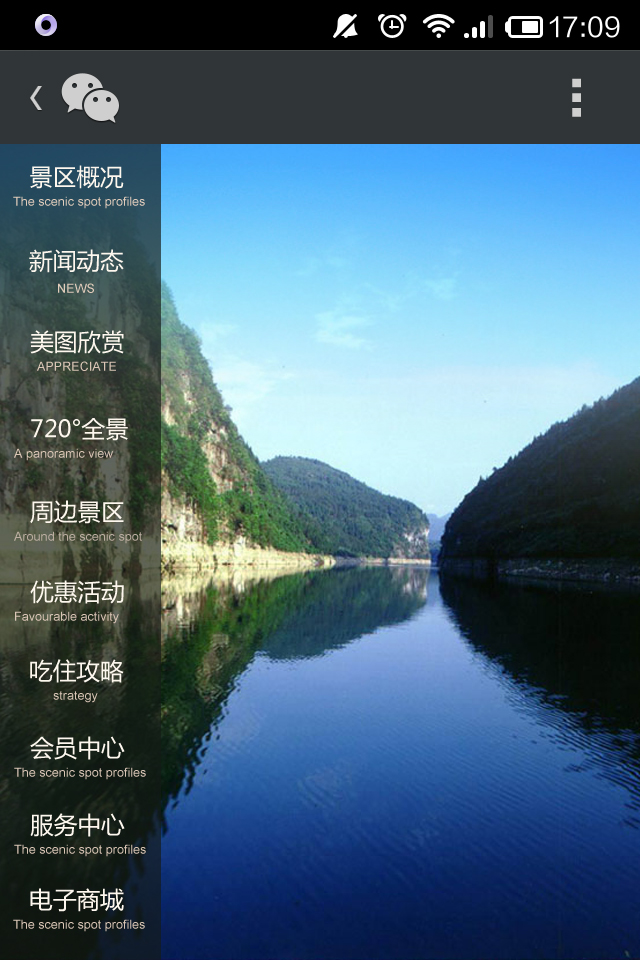
Task: Check 优惠活动 favourable activity
Action: pyautogui.click(x=77, y=600)
